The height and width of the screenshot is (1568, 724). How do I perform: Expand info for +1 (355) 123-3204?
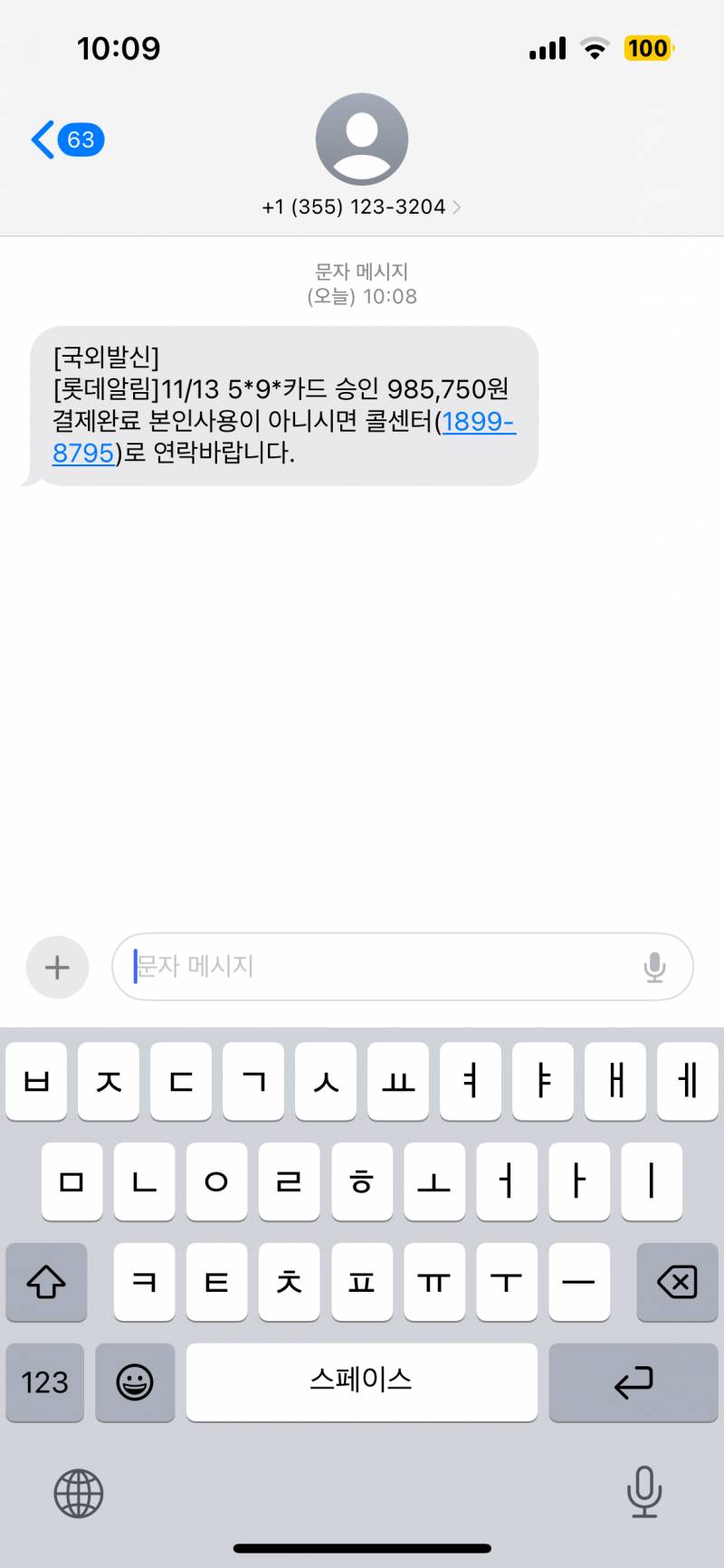pos(353,206)
